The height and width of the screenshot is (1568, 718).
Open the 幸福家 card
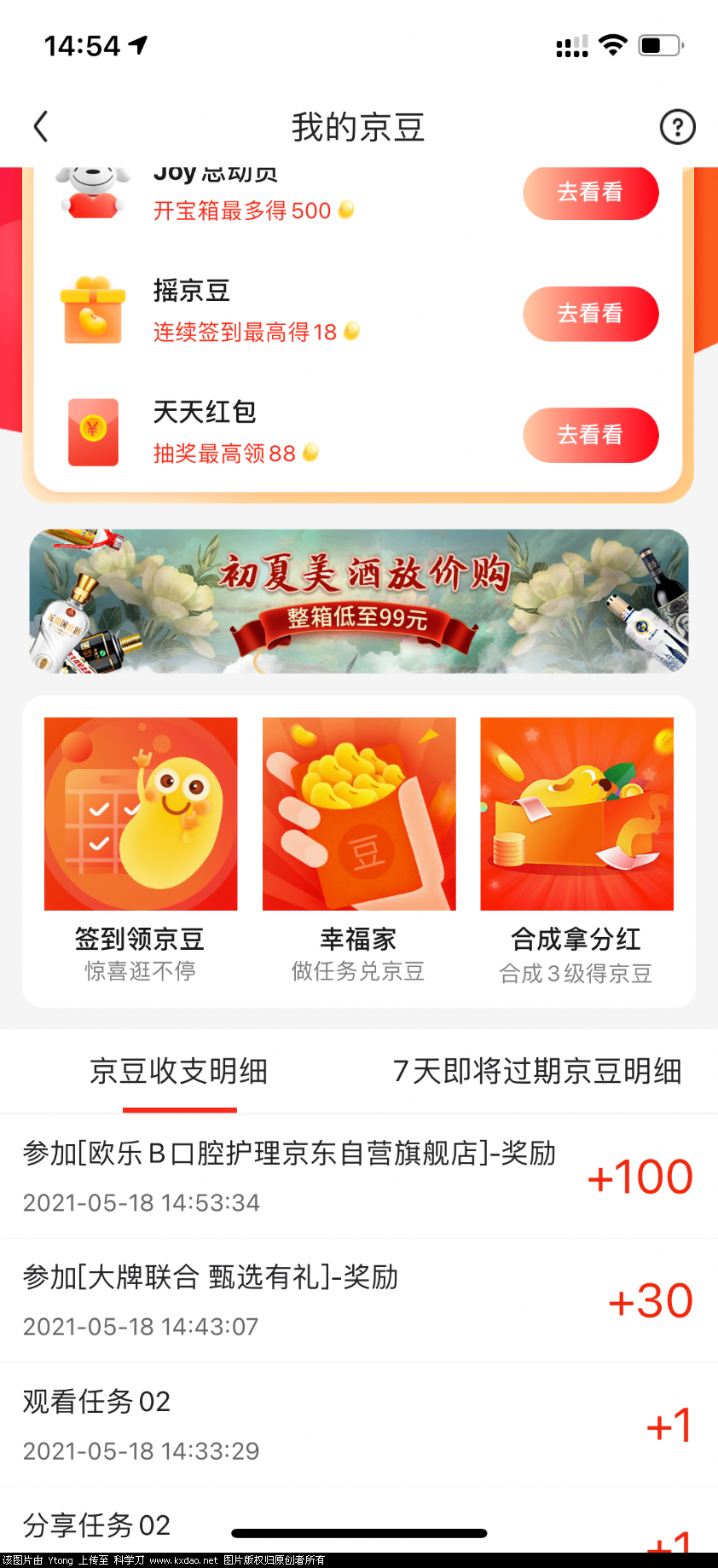click(x=359, y=849)
